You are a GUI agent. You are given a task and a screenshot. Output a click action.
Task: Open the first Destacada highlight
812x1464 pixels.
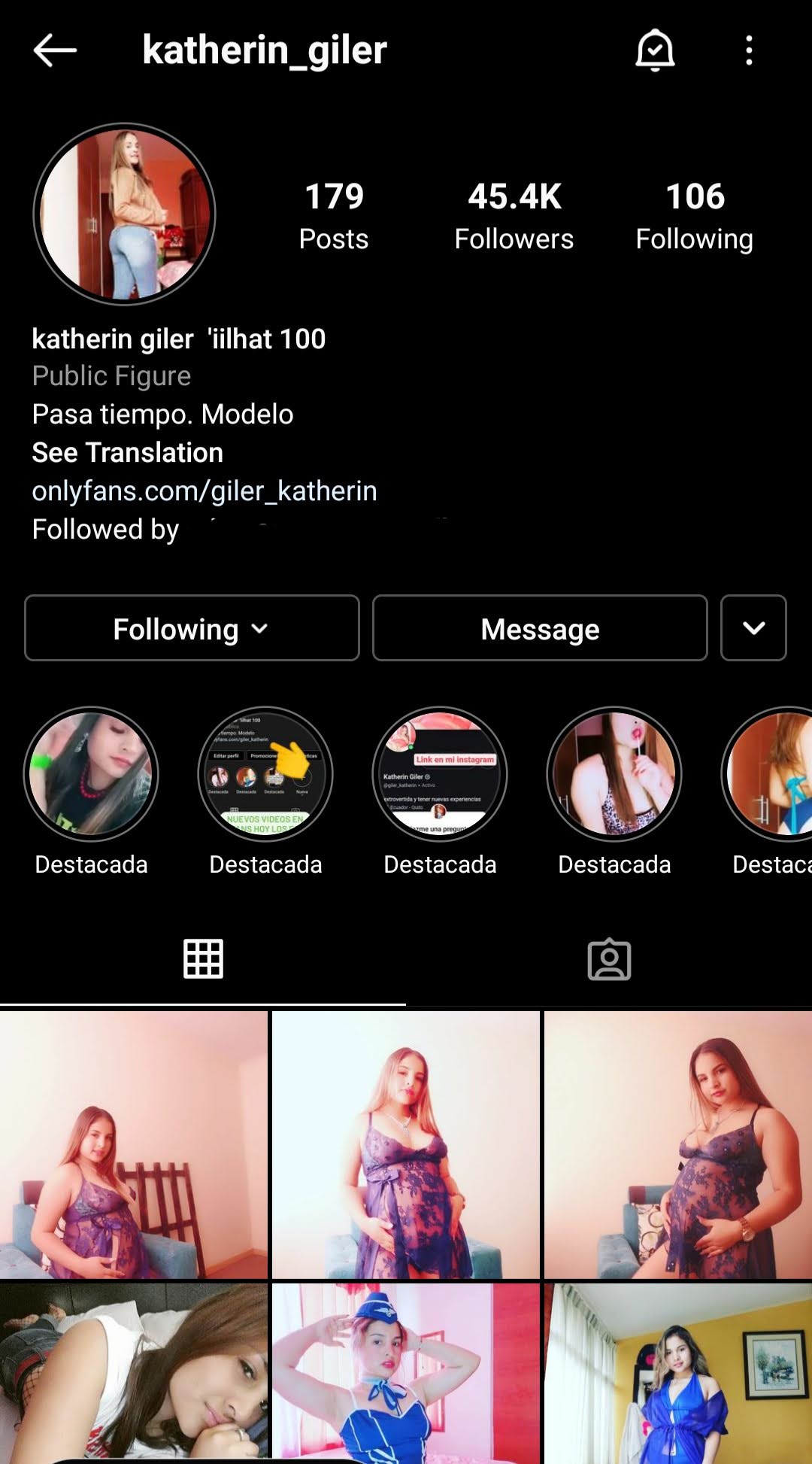91,774
